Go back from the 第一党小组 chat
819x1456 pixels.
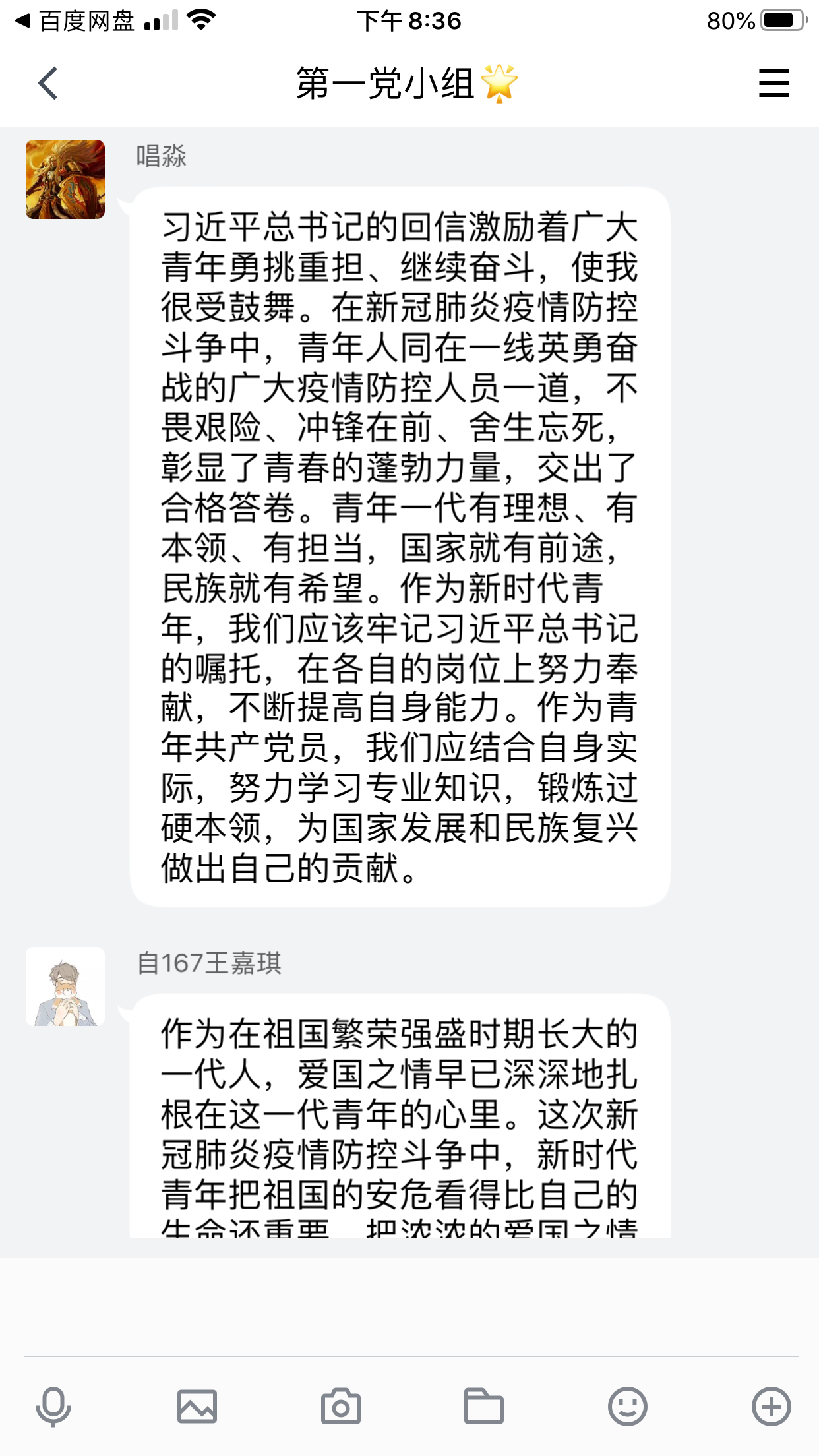48,83
